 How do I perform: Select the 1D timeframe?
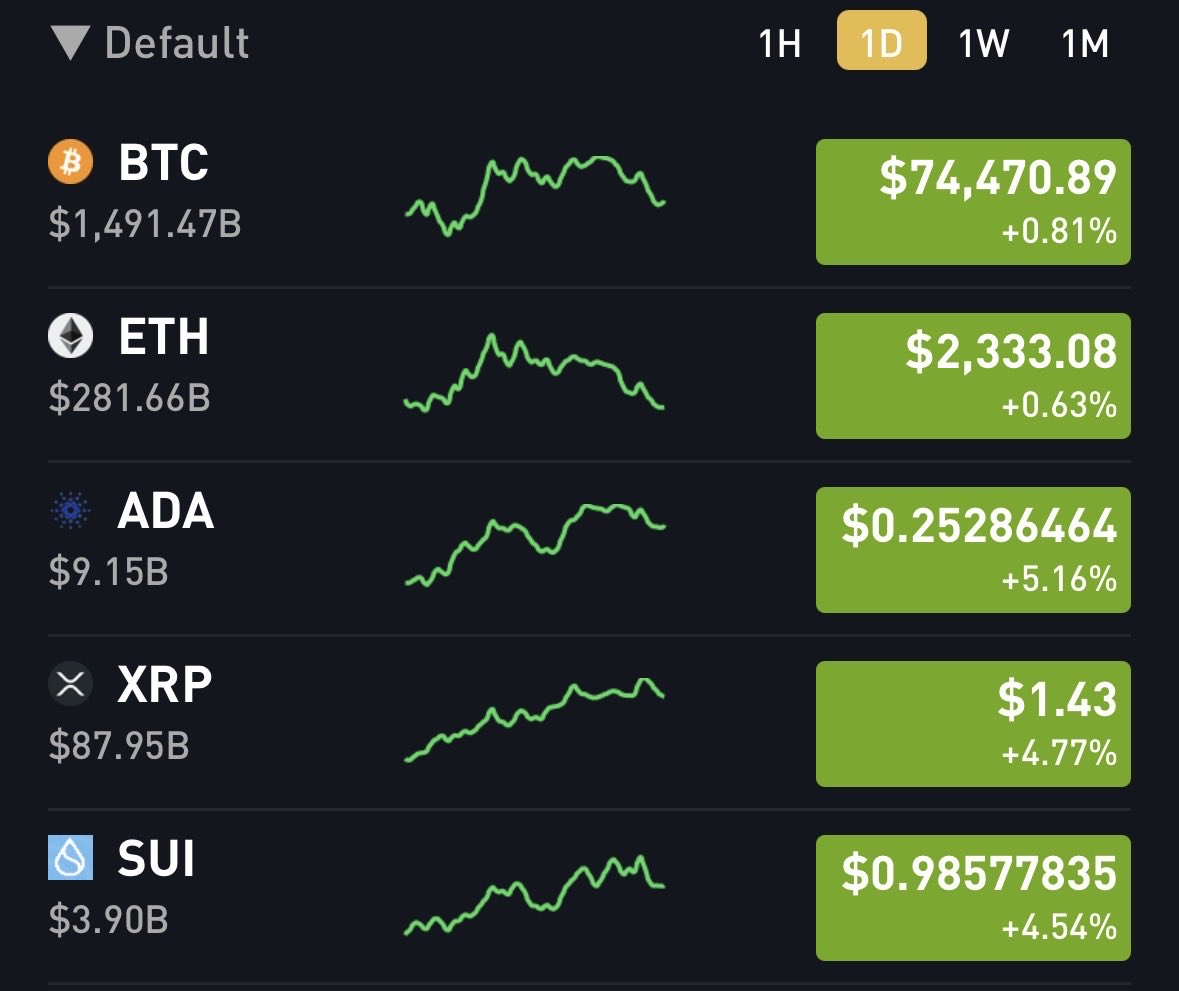click(881, 42)
